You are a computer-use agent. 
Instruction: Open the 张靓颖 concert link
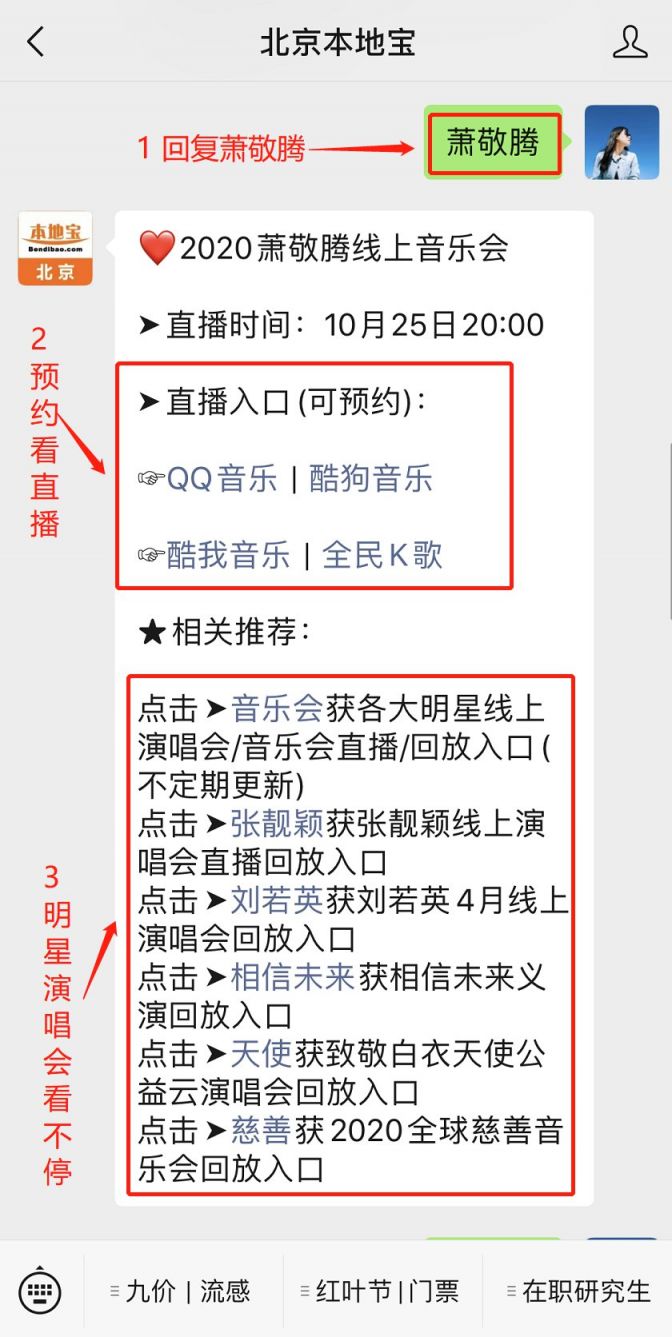click(x=276, y=824)
